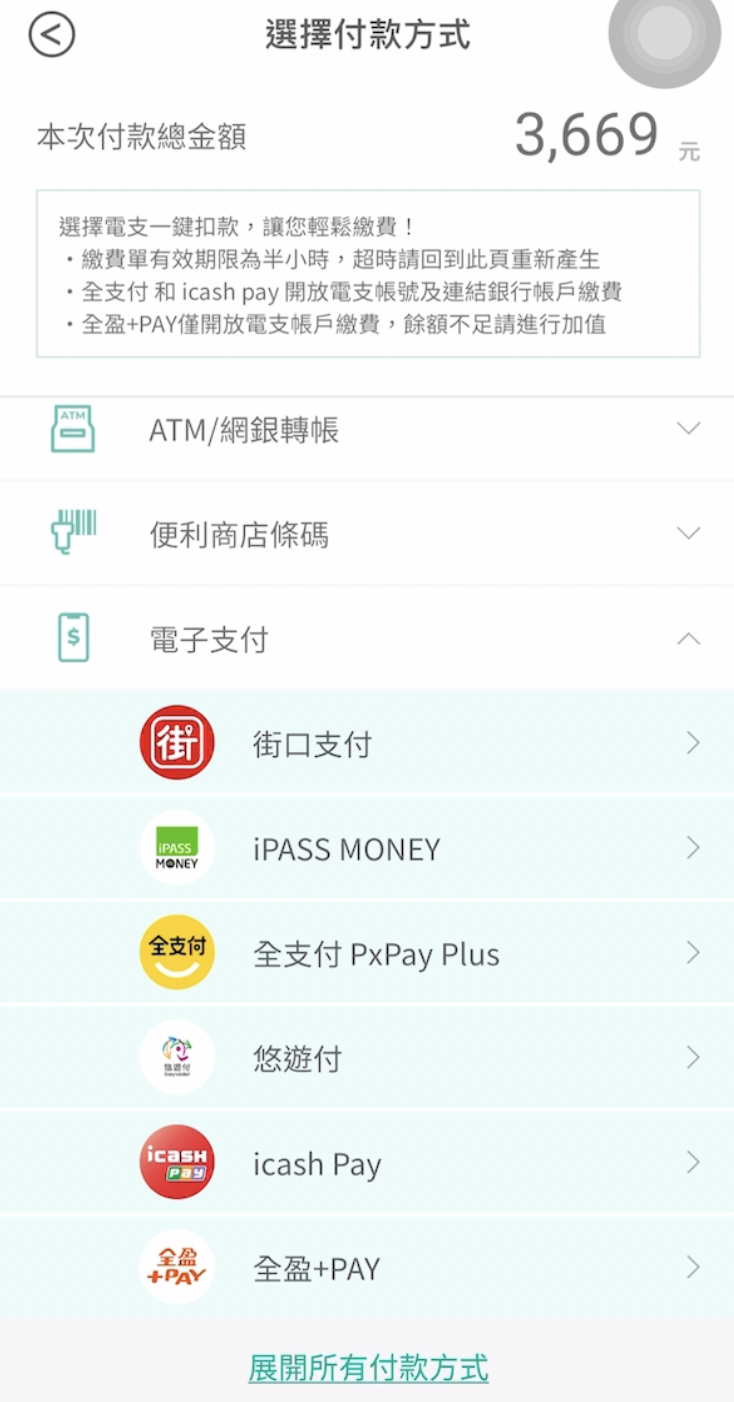
Task: Open 展開所有付款方式 link
Action: point(368,1367)
